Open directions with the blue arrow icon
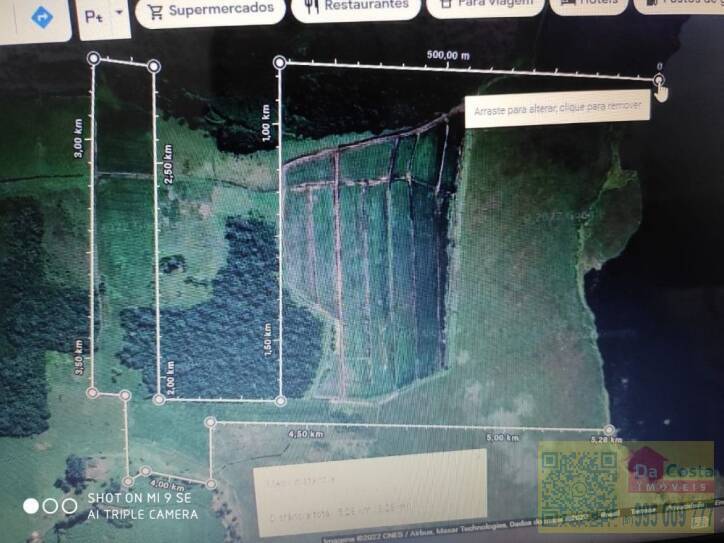This screenshot has width=724, height=543. point(42,18)
